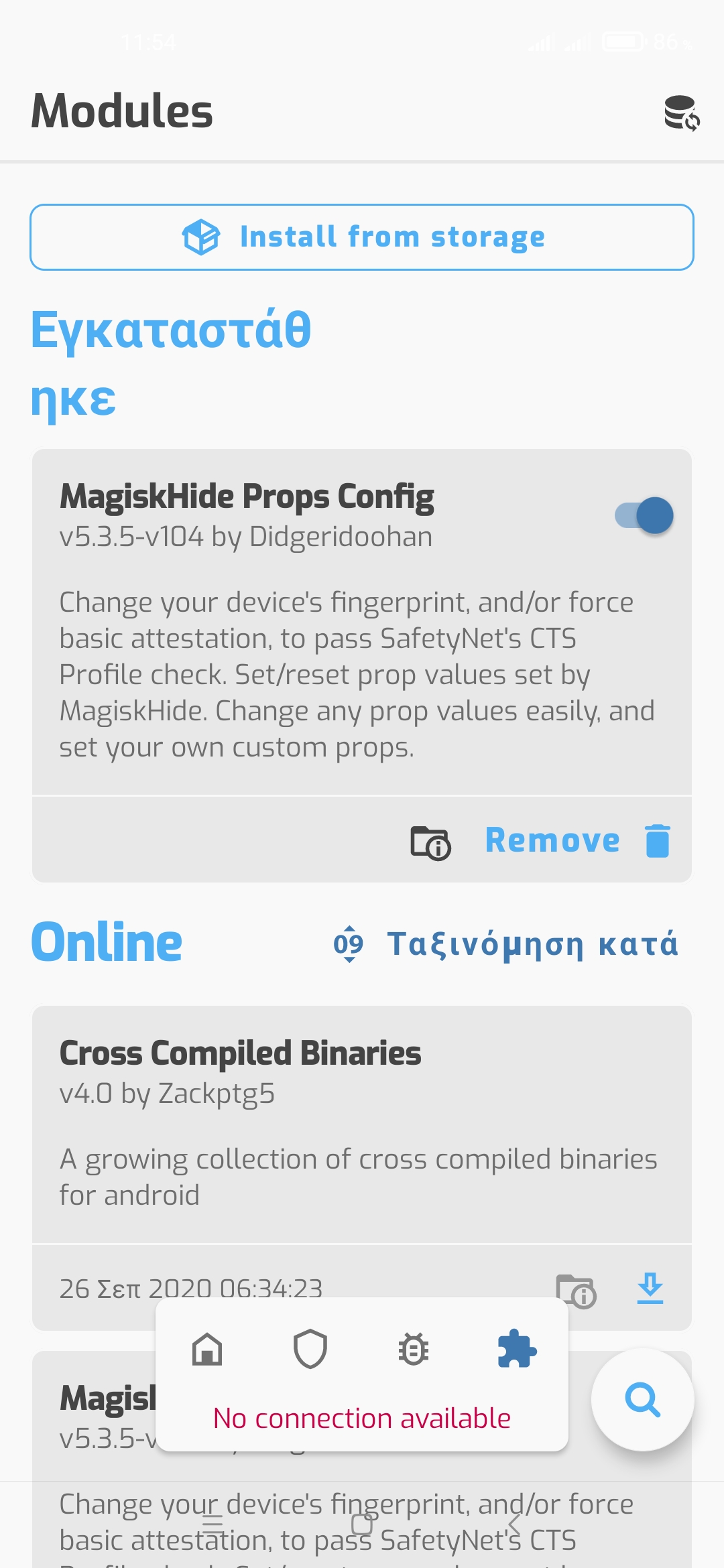Go to the Home tab
Screen dimensions: 724x1568
tap(207, 1349)
